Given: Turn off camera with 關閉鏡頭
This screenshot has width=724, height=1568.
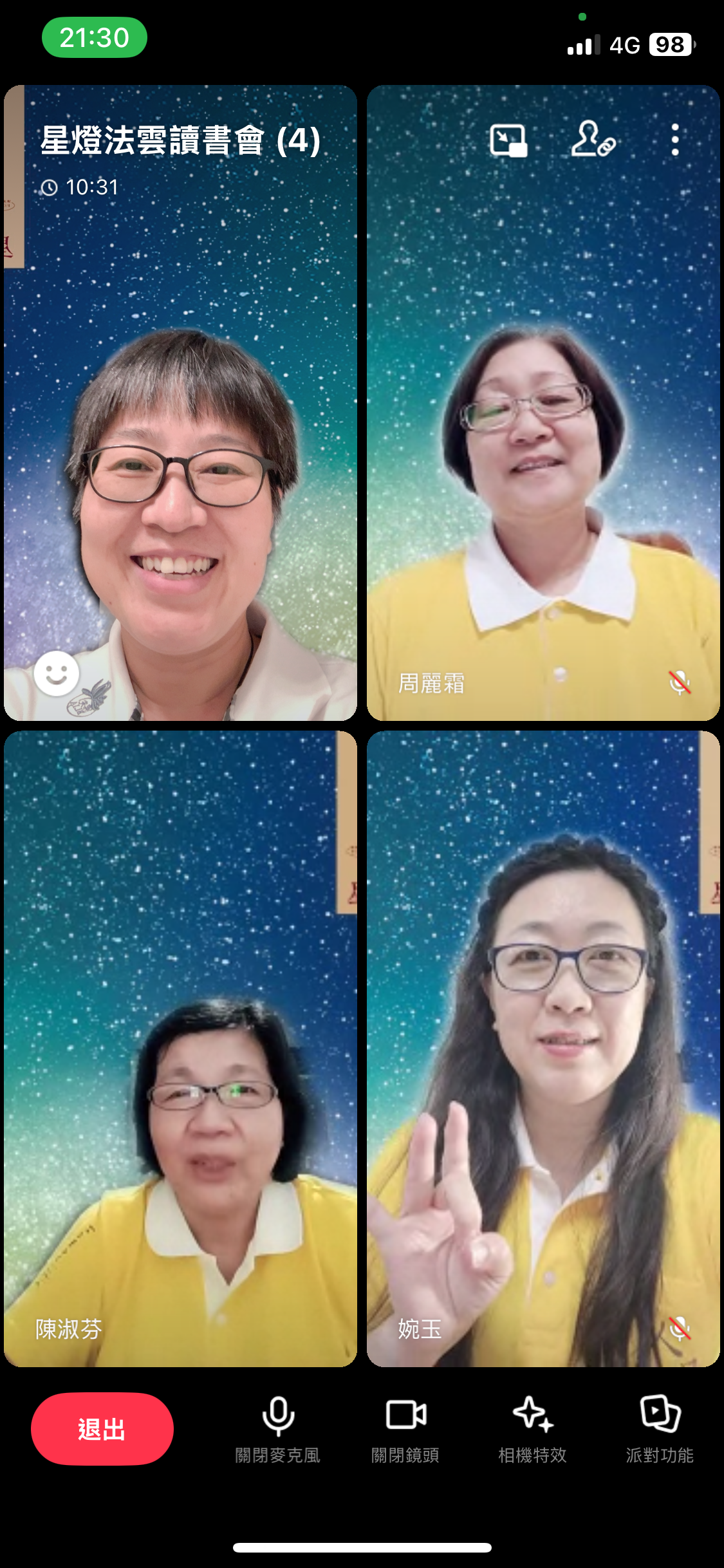Looking at the screenshot, I should coord(405,1429).
